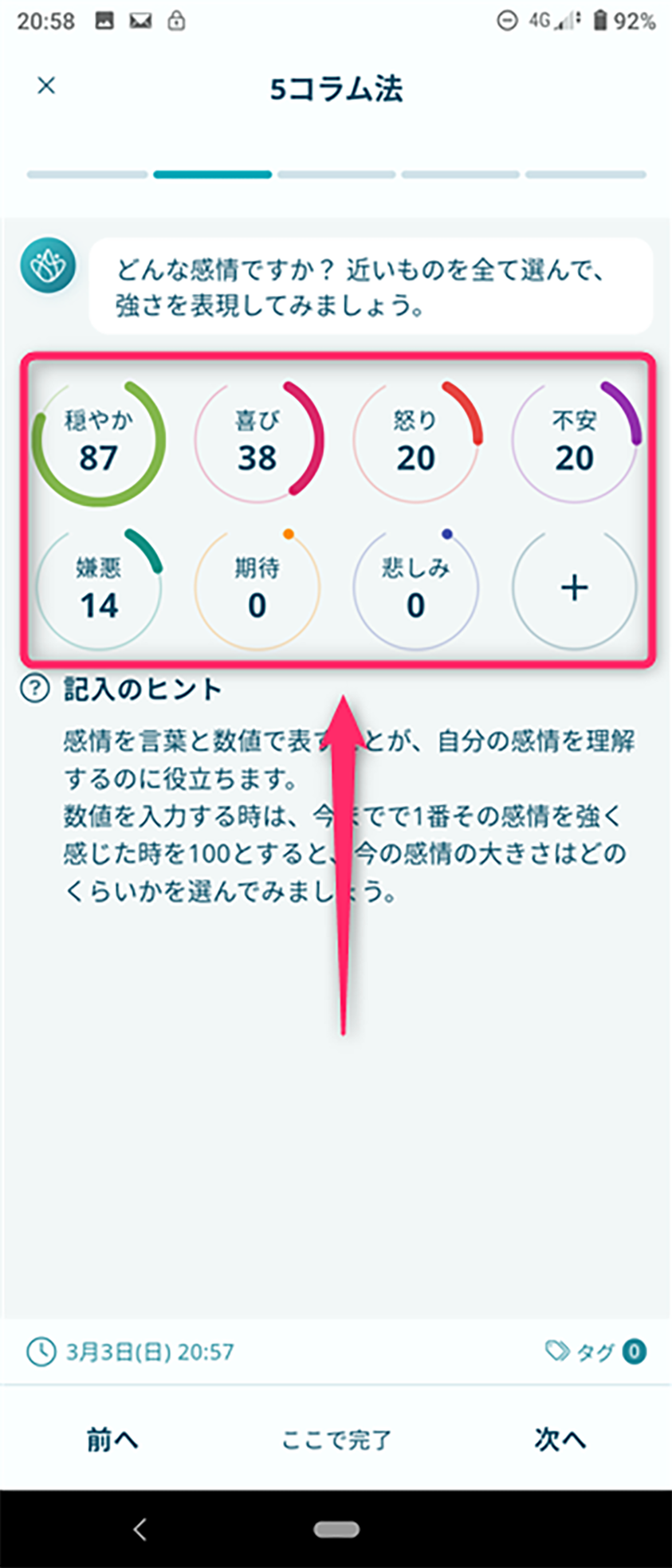Tap the 悲しみ emotion dial
This screenshot has width=672, height=1568.
(x=415, y=588)
